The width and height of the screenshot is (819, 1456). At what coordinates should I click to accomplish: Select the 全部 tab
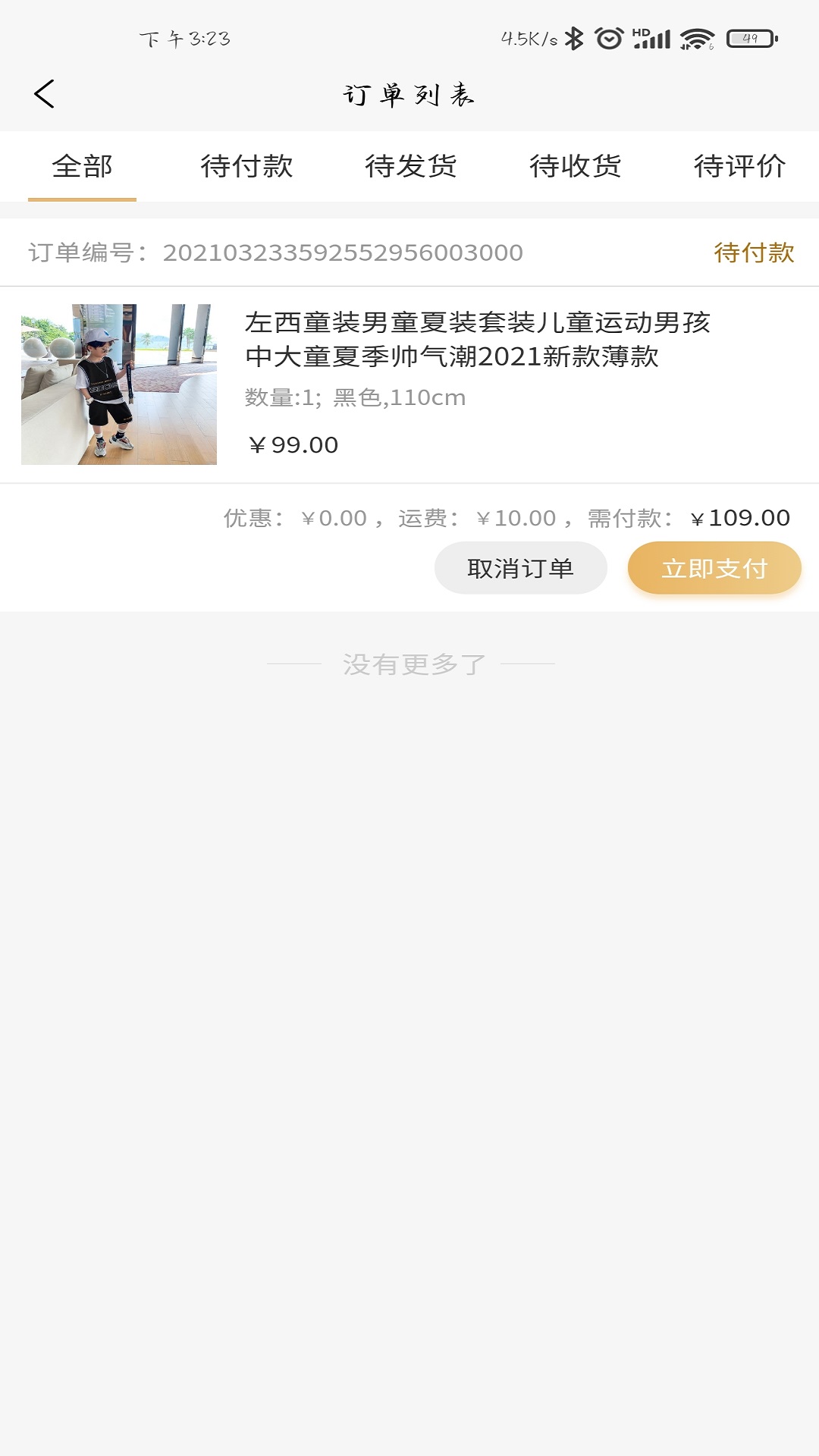click(x=82, y=166)
